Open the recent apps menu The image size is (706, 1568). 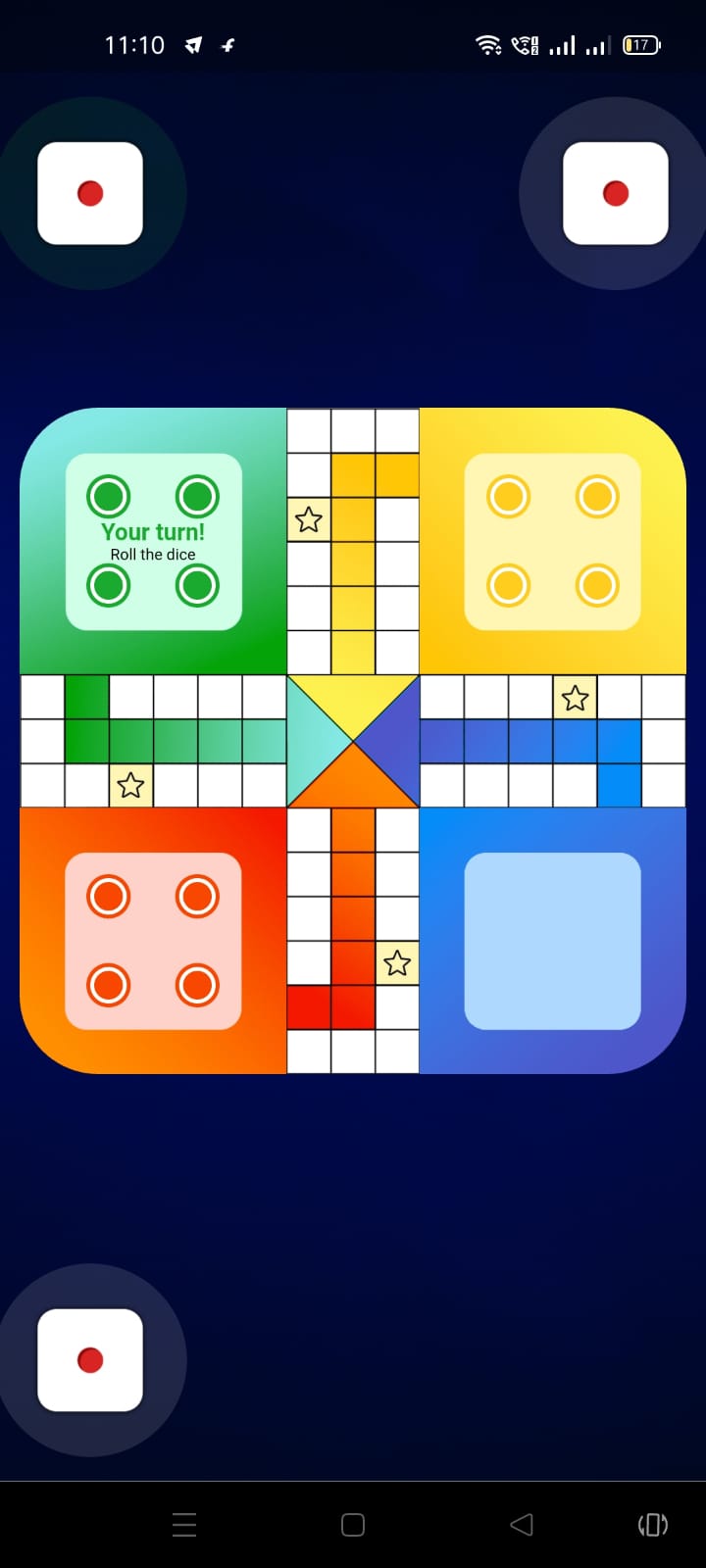[x=184, y=1524]
